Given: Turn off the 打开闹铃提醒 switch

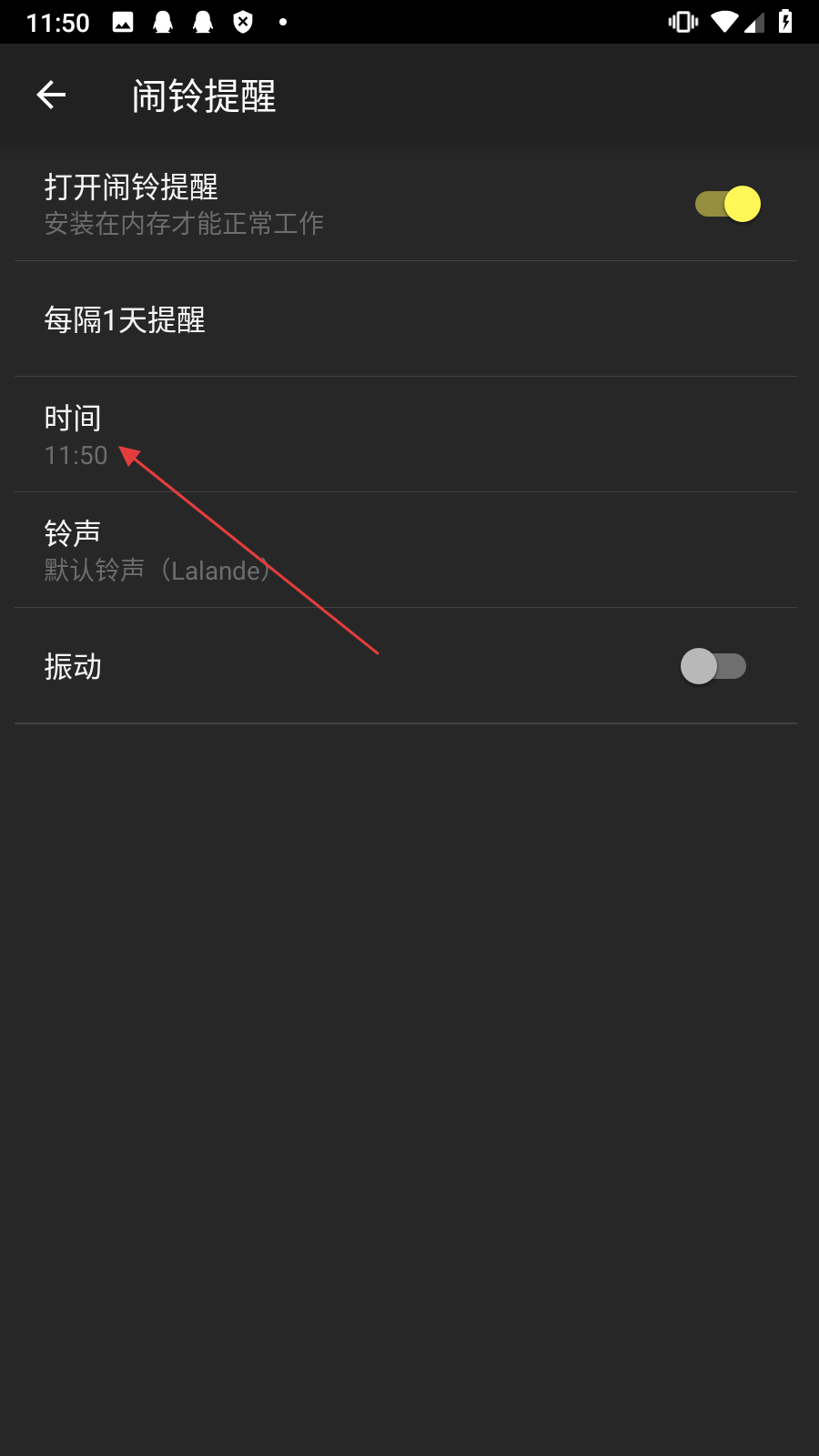Looking at the screenshot, I should point(727,204).
